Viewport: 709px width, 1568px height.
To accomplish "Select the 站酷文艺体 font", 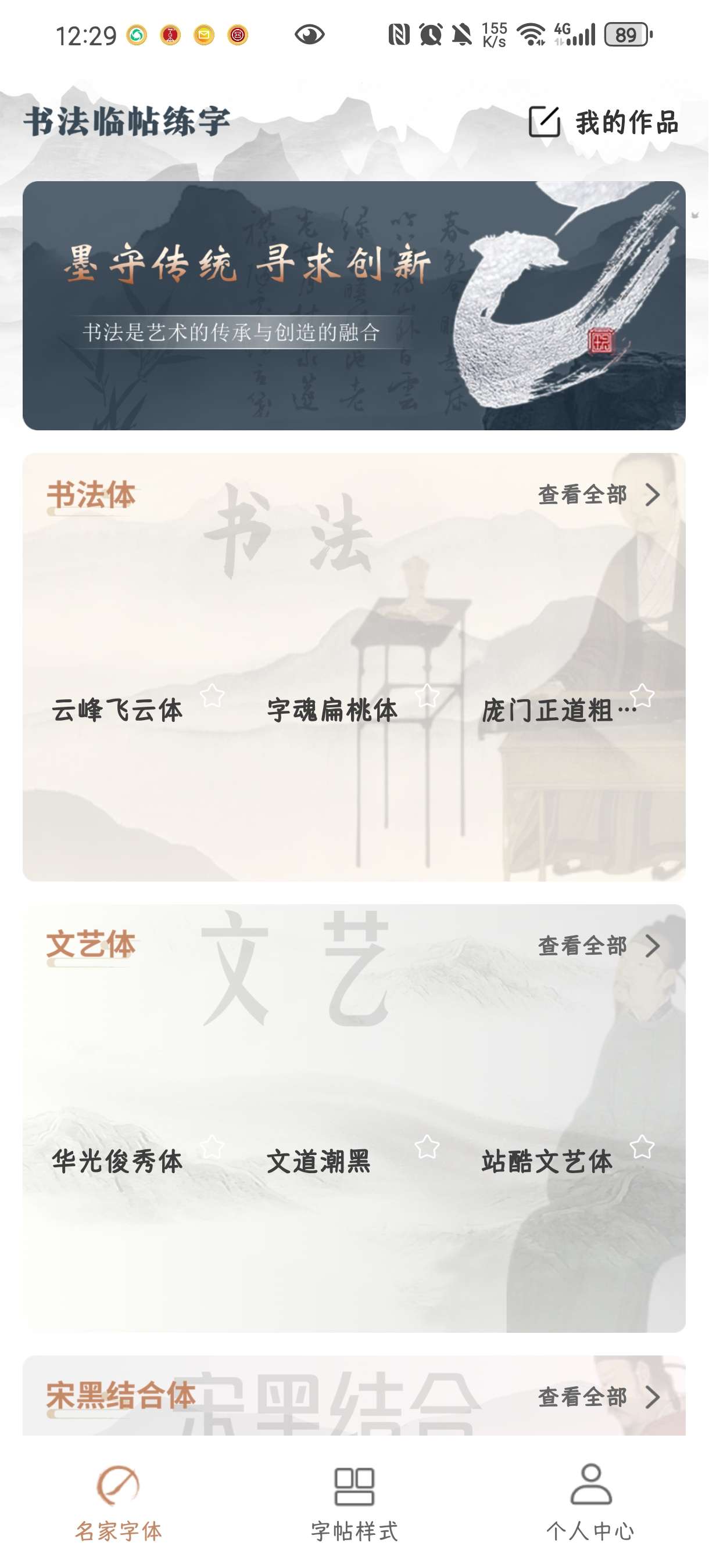I will [547, 1161].
